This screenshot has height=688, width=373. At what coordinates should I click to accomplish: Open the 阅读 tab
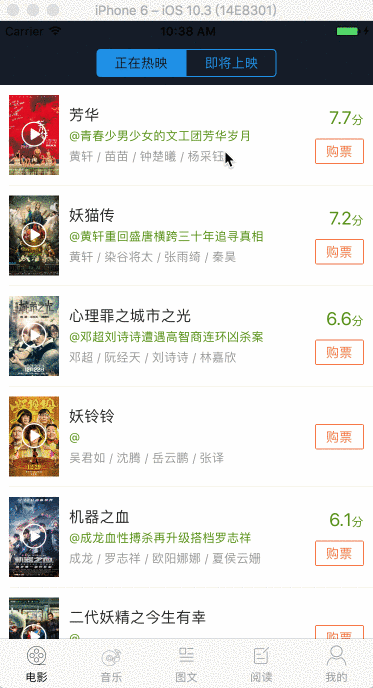(x=261, y=664)
